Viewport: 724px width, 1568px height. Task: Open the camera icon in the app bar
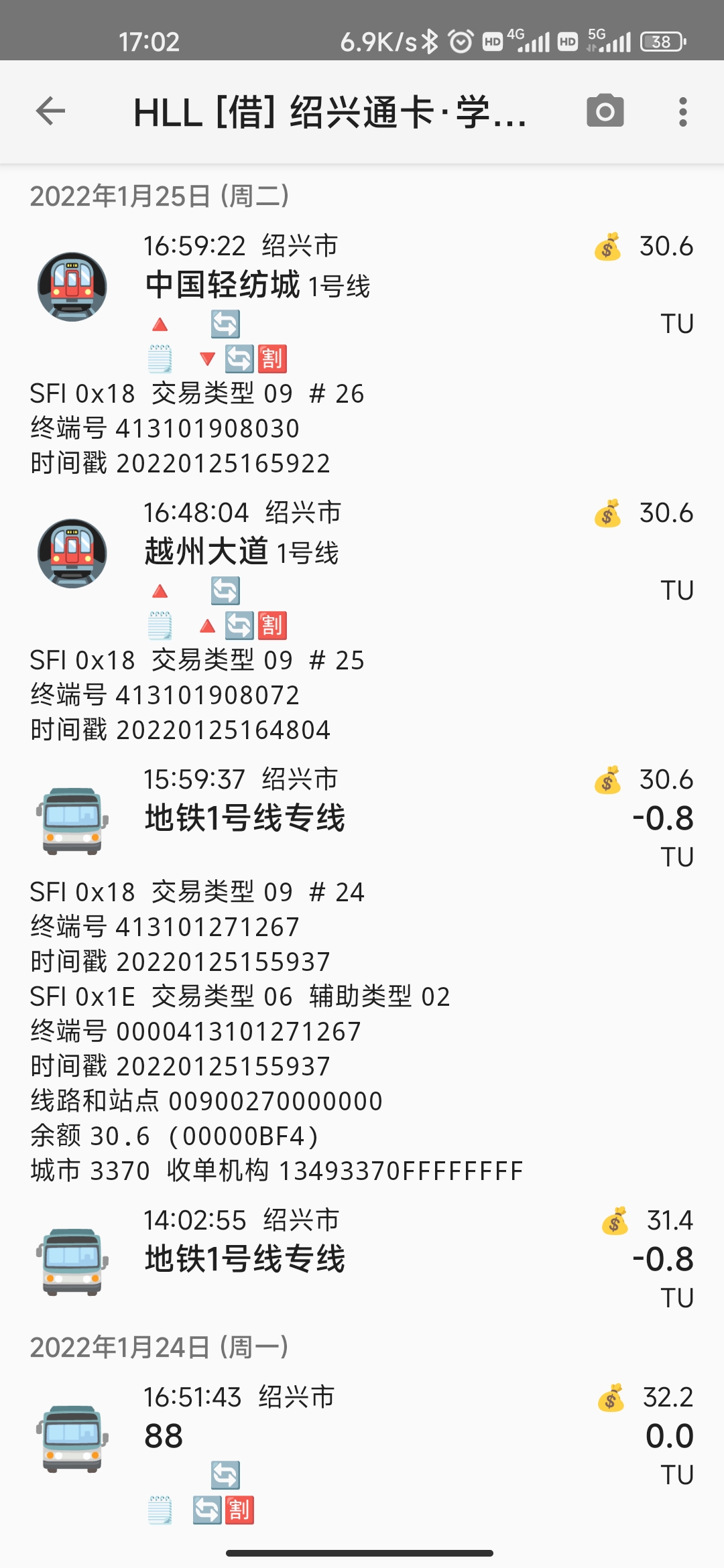click(605, 111)
